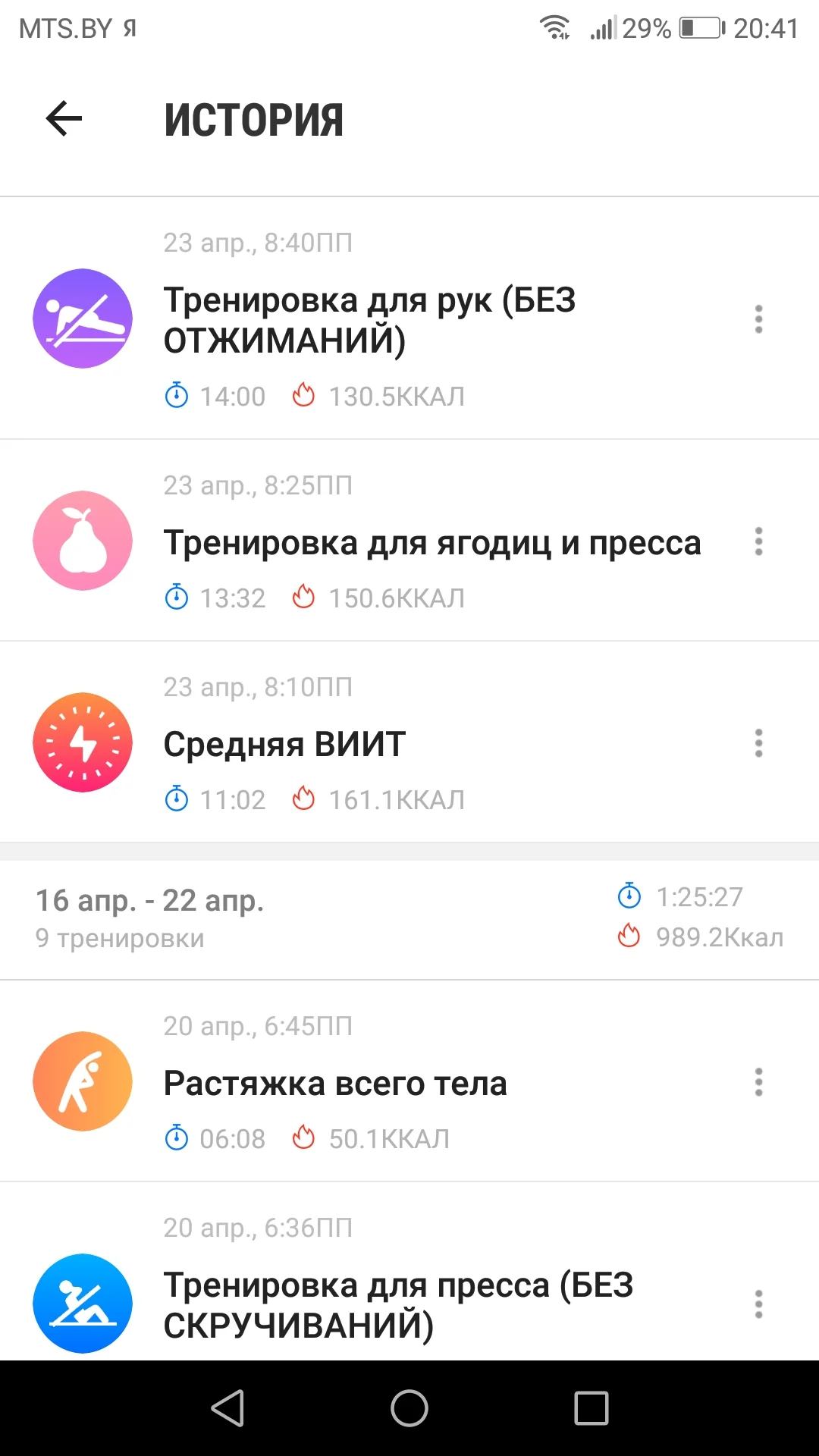Open options for Средняя ВИИТ
819x1456 pixels.
click(x=758, y=744)
